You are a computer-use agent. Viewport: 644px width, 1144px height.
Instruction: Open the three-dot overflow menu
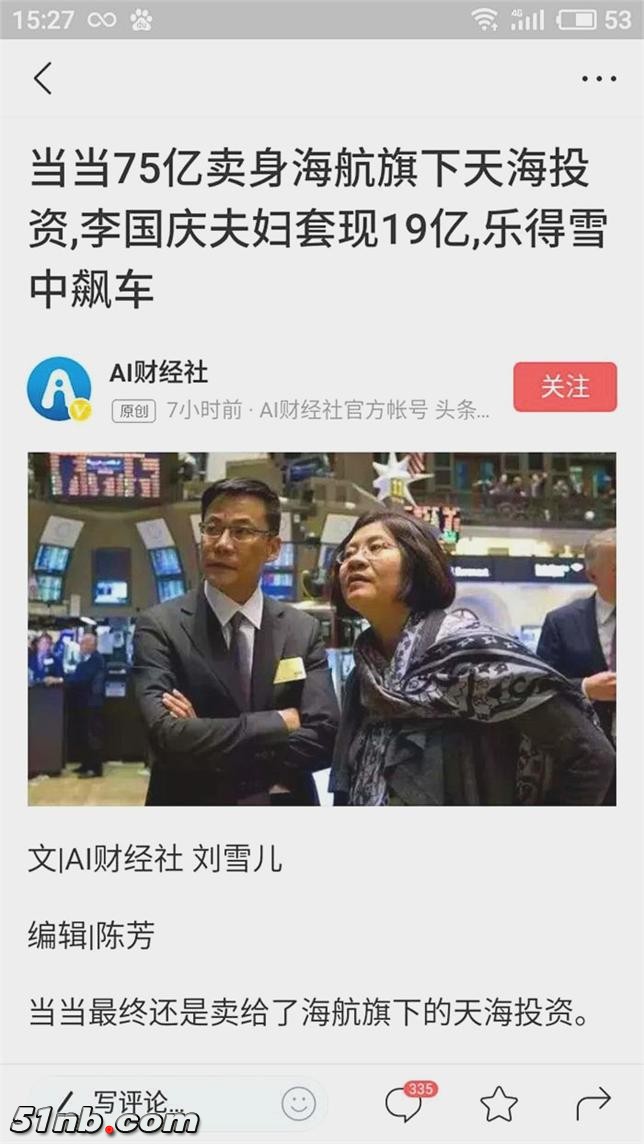pos(599,79)
